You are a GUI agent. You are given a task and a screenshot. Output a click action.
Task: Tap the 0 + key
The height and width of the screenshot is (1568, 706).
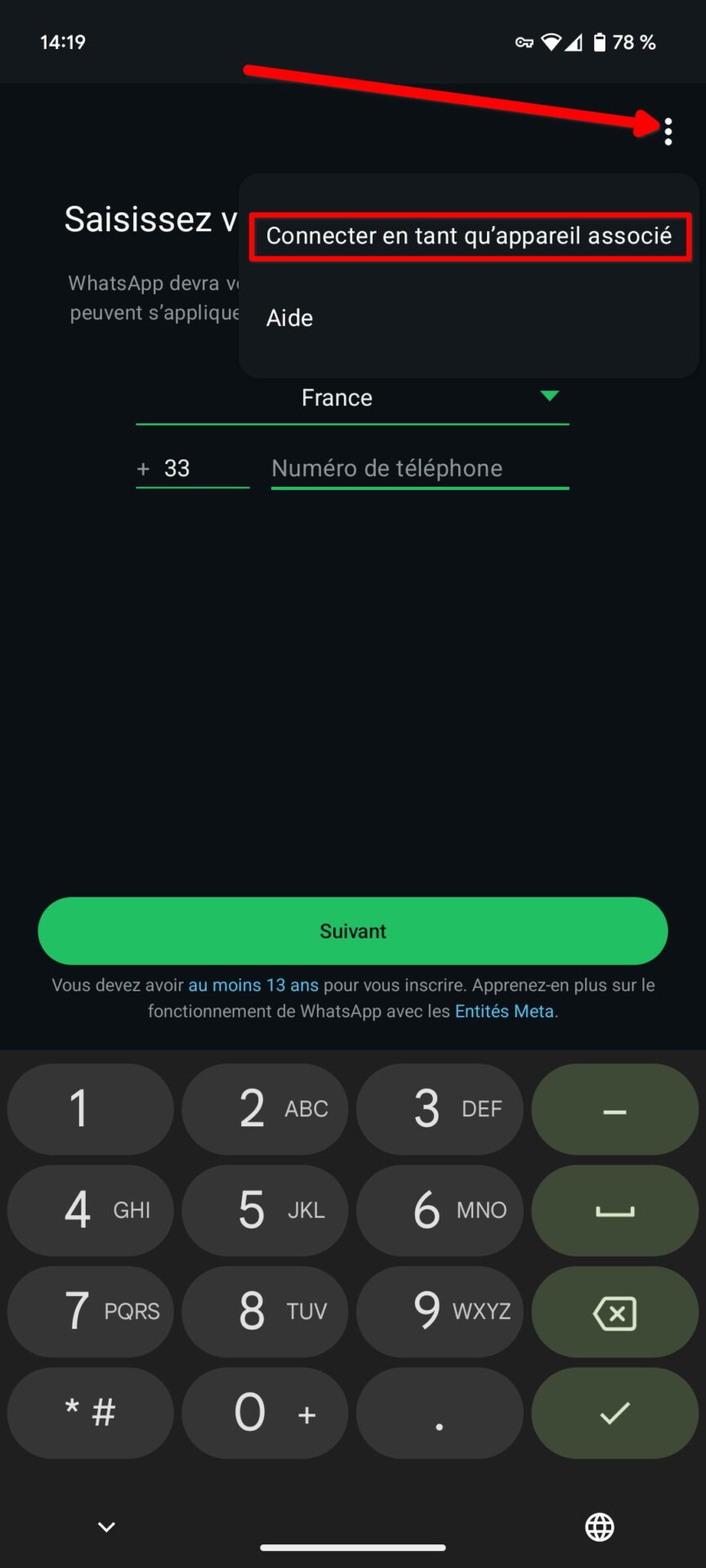coord(265,1413)
